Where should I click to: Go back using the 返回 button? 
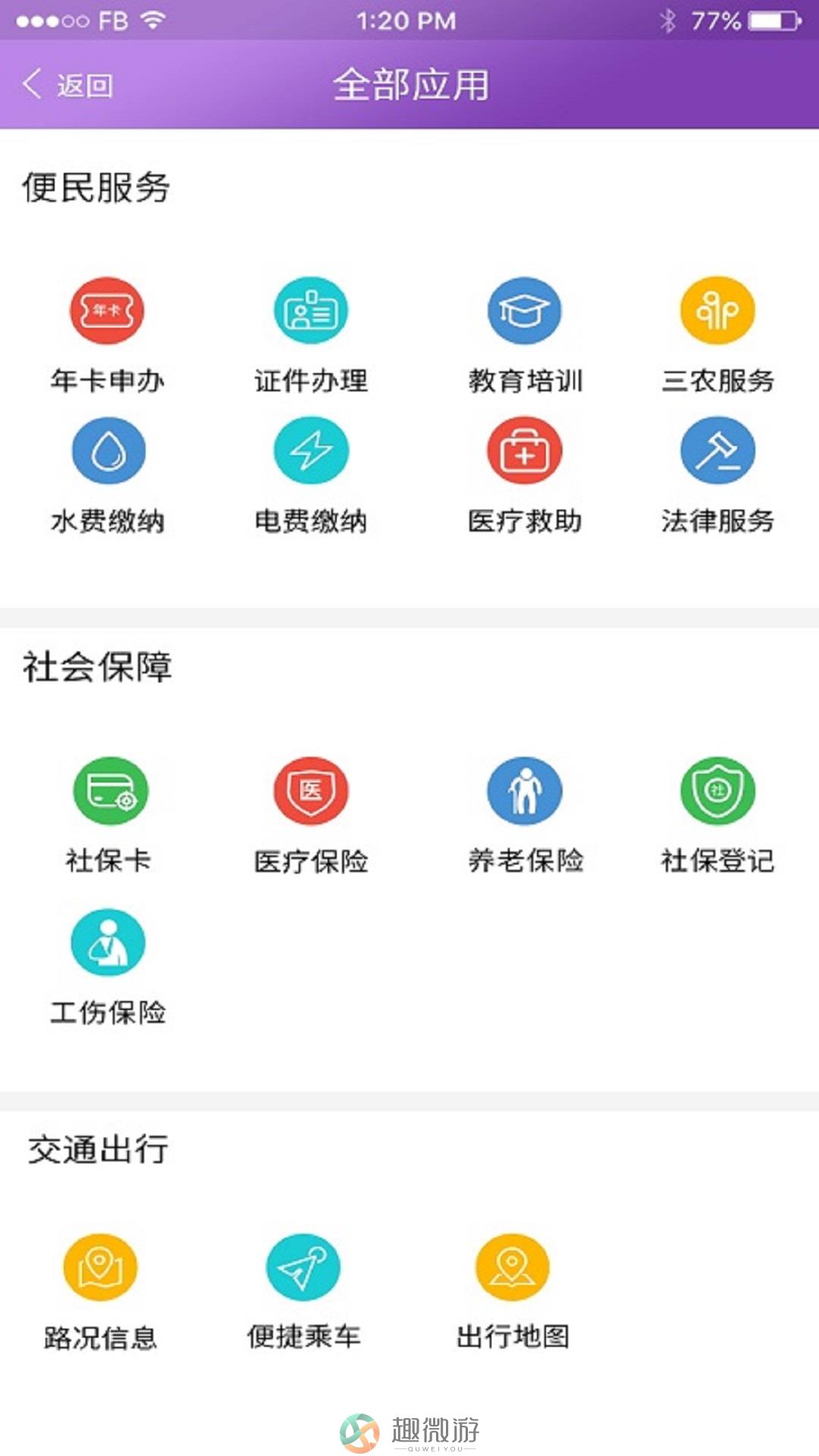coord(67,84)
